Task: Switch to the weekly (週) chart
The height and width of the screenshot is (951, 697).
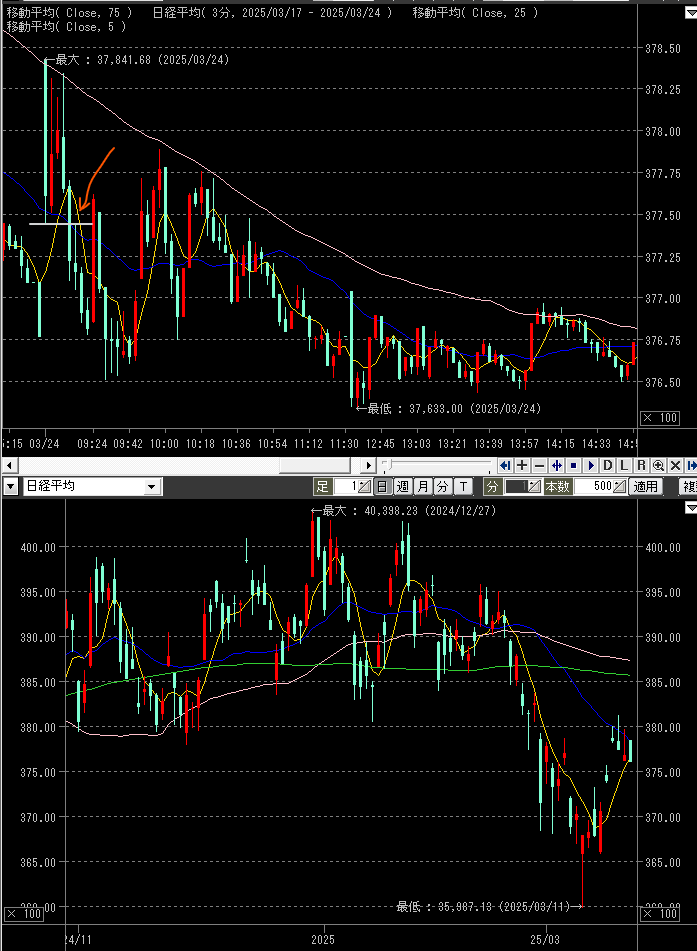Action: click(403, 486)
